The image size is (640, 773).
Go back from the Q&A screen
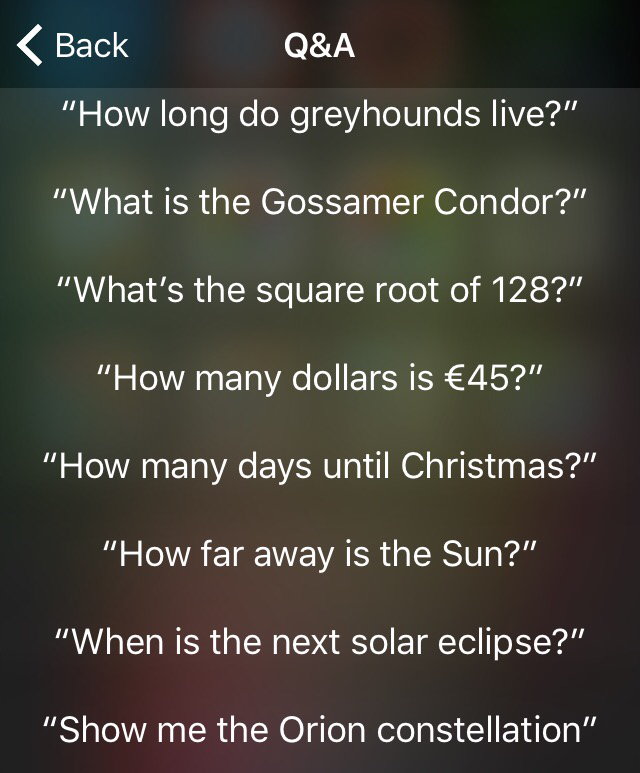(72, 46)
